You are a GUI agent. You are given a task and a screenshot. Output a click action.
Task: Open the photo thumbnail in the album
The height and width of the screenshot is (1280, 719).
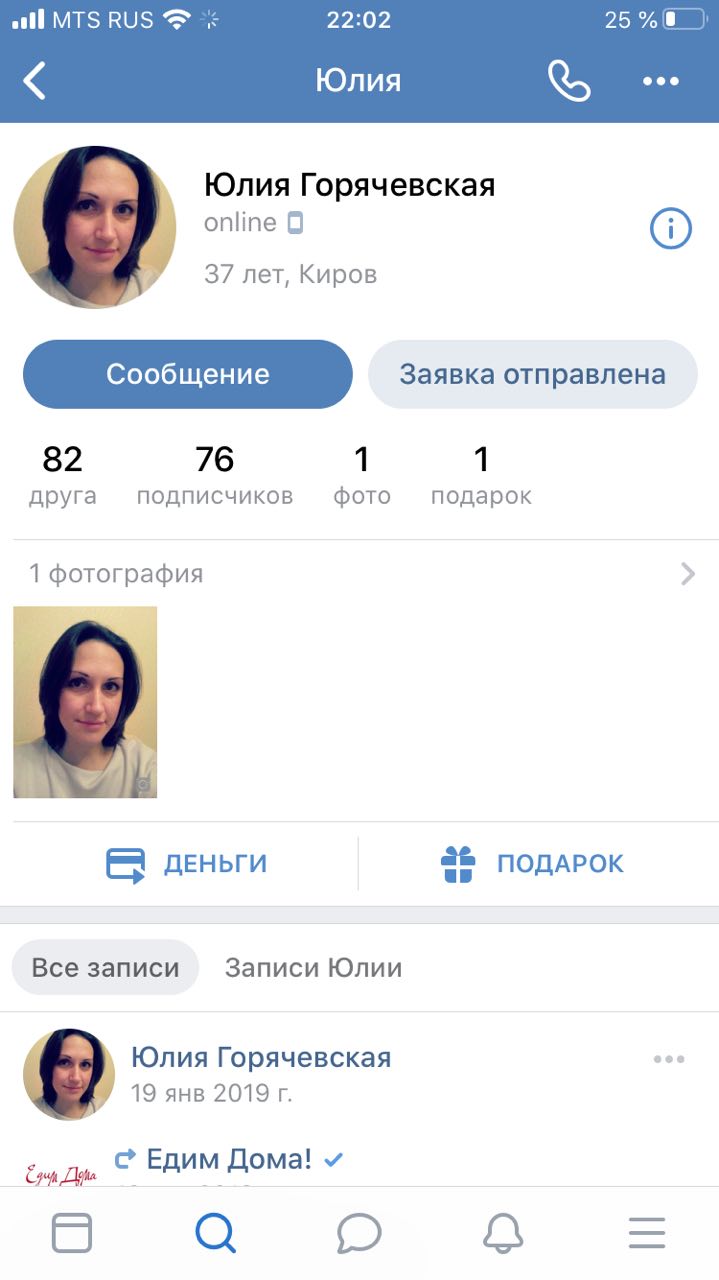point(85,702)
